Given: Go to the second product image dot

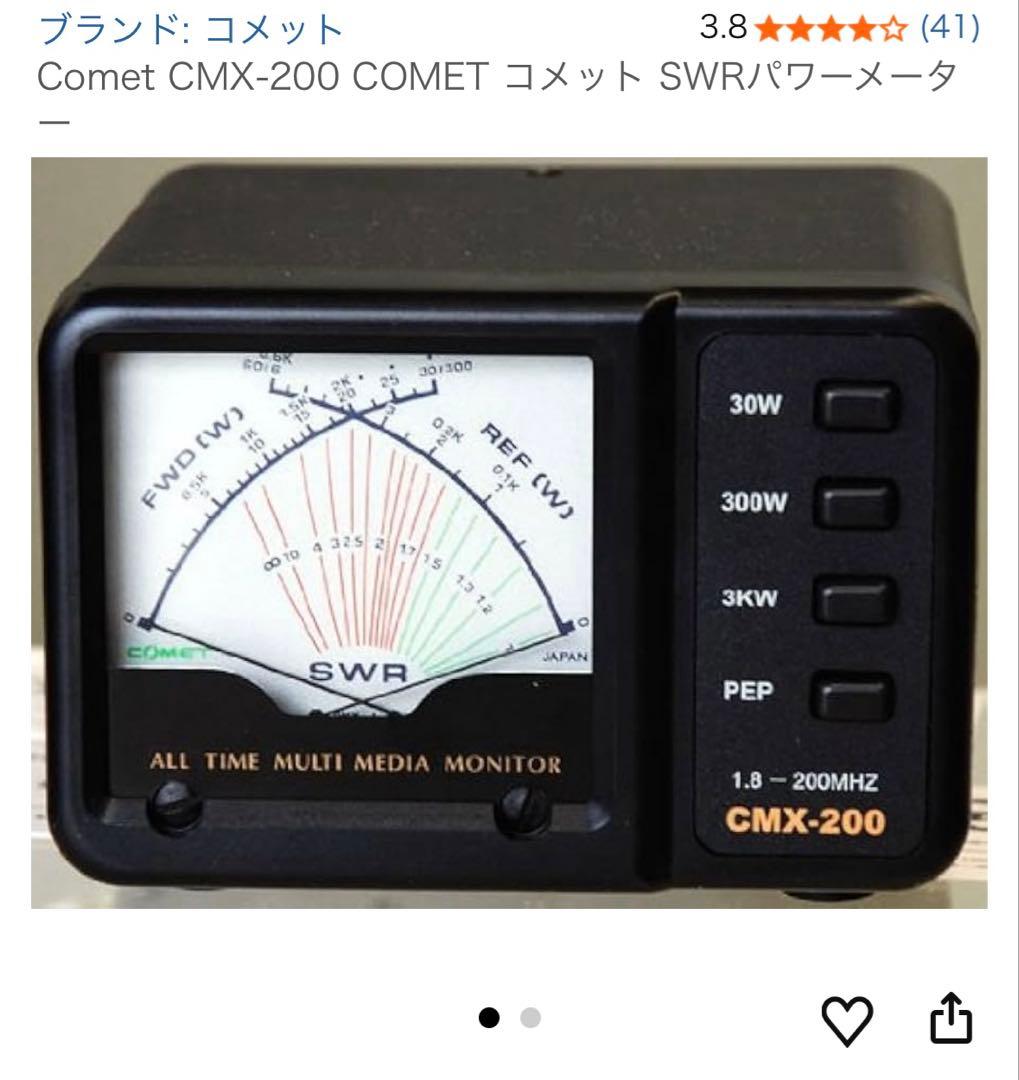Looking at the screenshot, I should (531, 1018).
